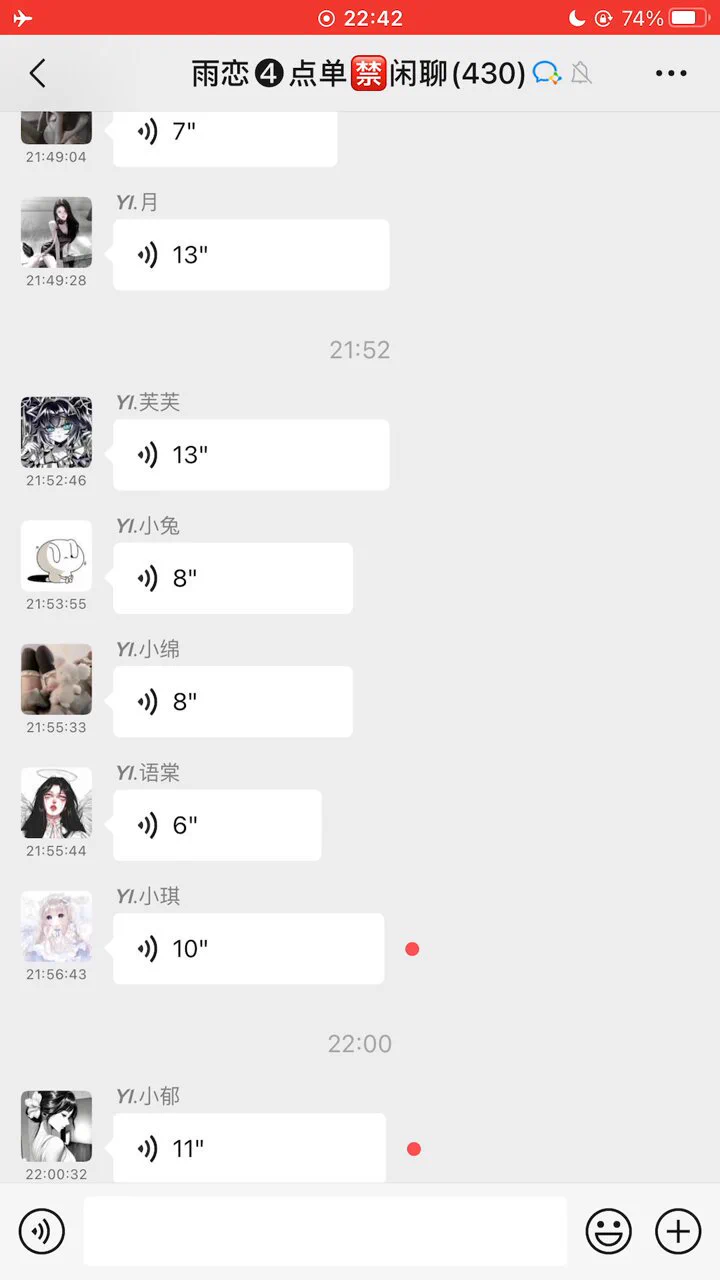Image resolution: width=720 pixels, height=1280 pixels.
Task: Play YI.小兔's 8-second voice message
Action: (232, 578)
